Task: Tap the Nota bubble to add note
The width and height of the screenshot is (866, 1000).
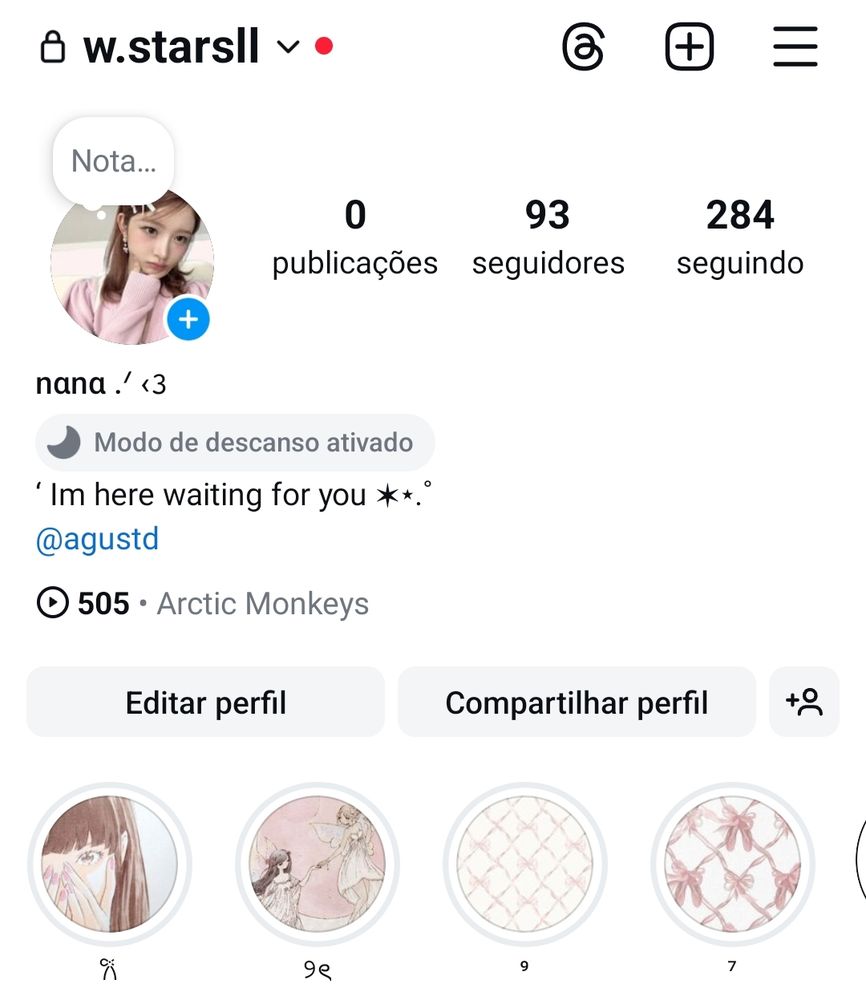Action: 113,161
